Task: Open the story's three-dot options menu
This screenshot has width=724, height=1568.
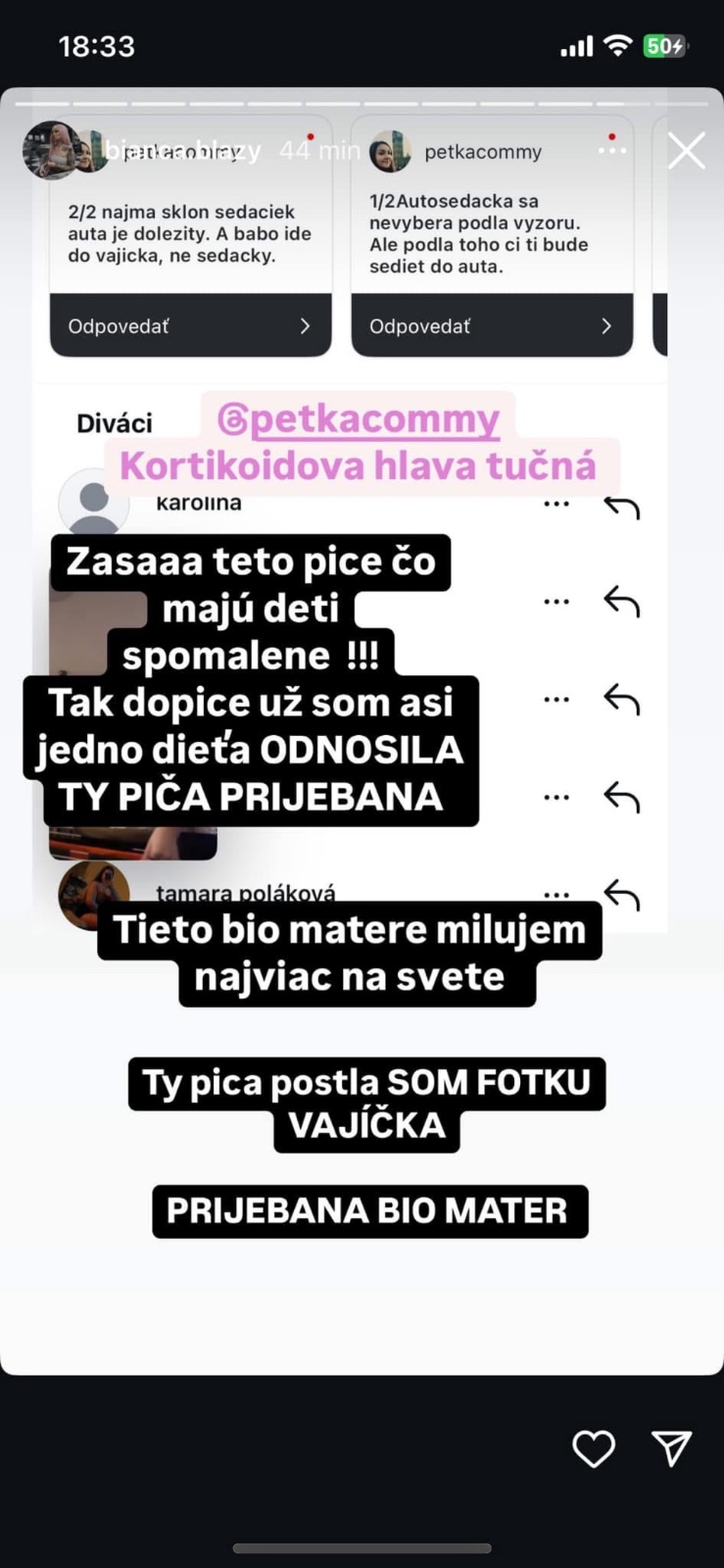Action: [x=612, y=151]
